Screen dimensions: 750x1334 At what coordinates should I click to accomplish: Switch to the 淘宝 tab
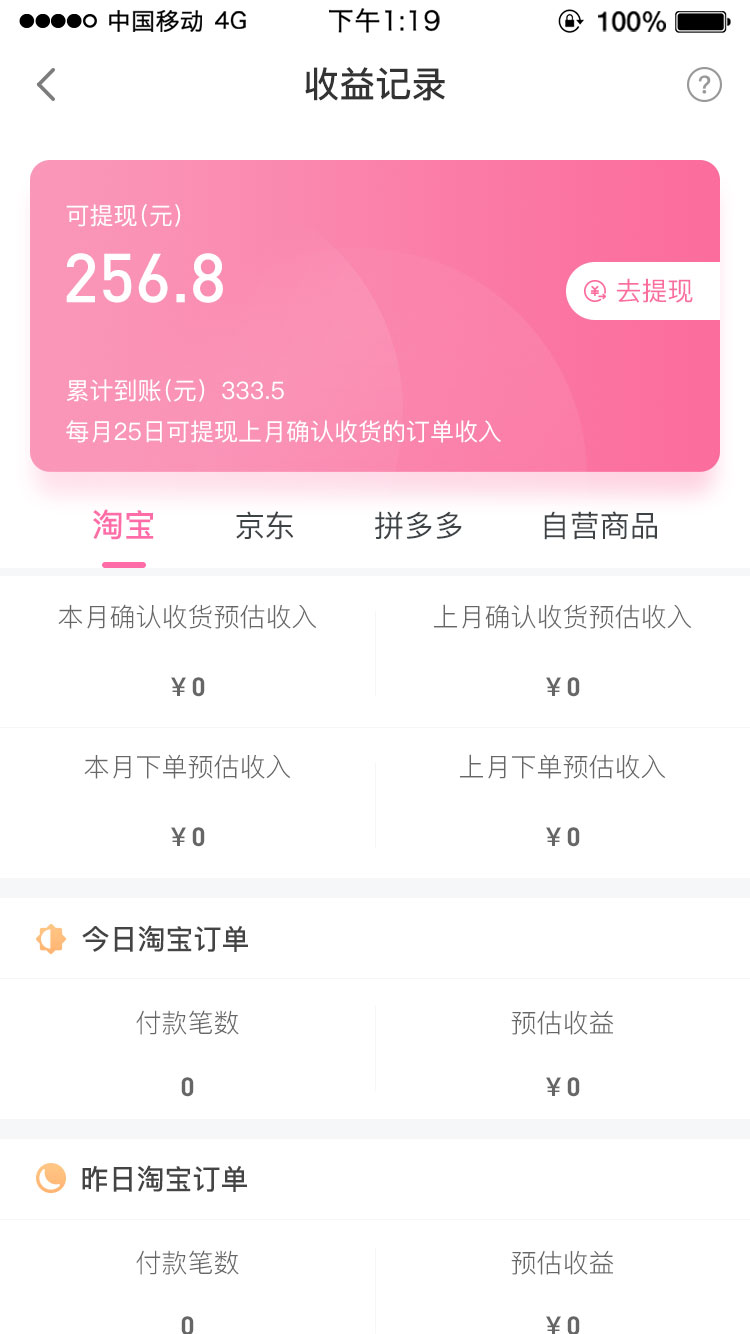coord(123,527)
